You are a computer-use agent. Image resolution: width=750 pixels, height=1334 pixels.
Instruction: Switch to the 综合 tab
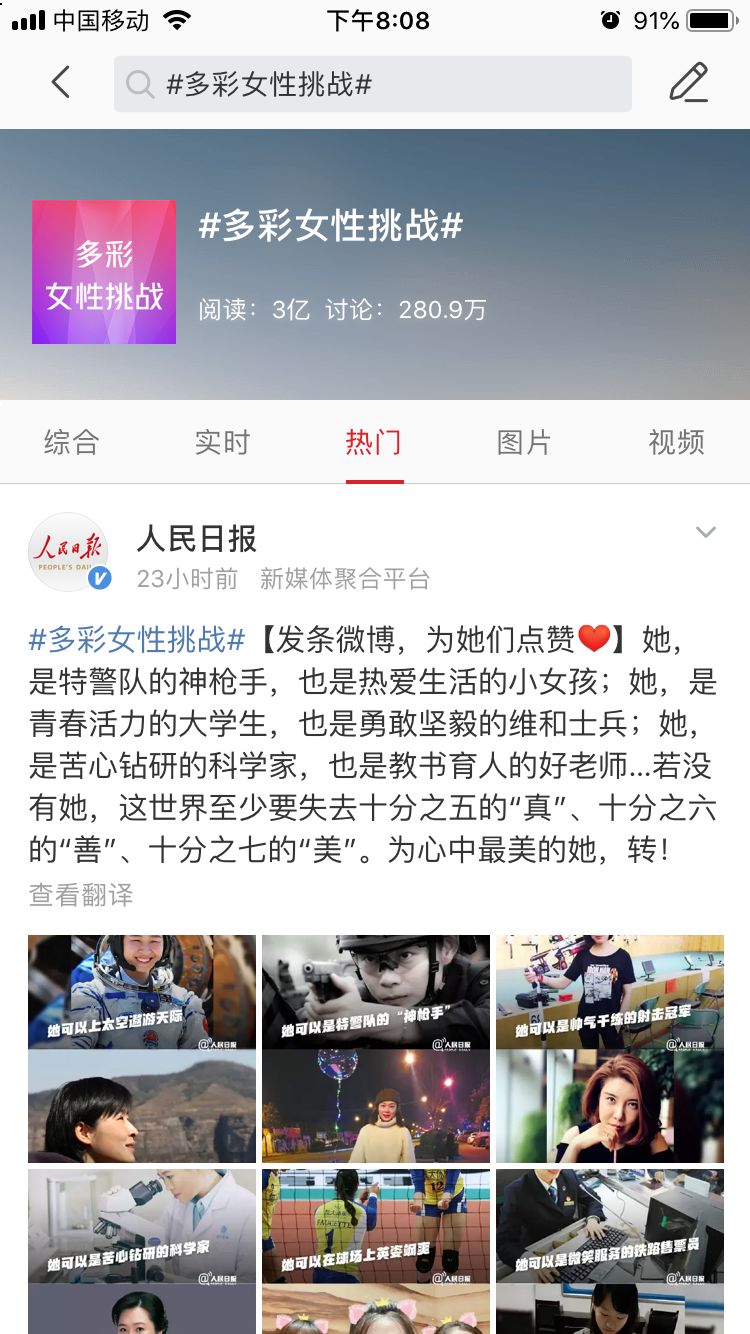71,442
